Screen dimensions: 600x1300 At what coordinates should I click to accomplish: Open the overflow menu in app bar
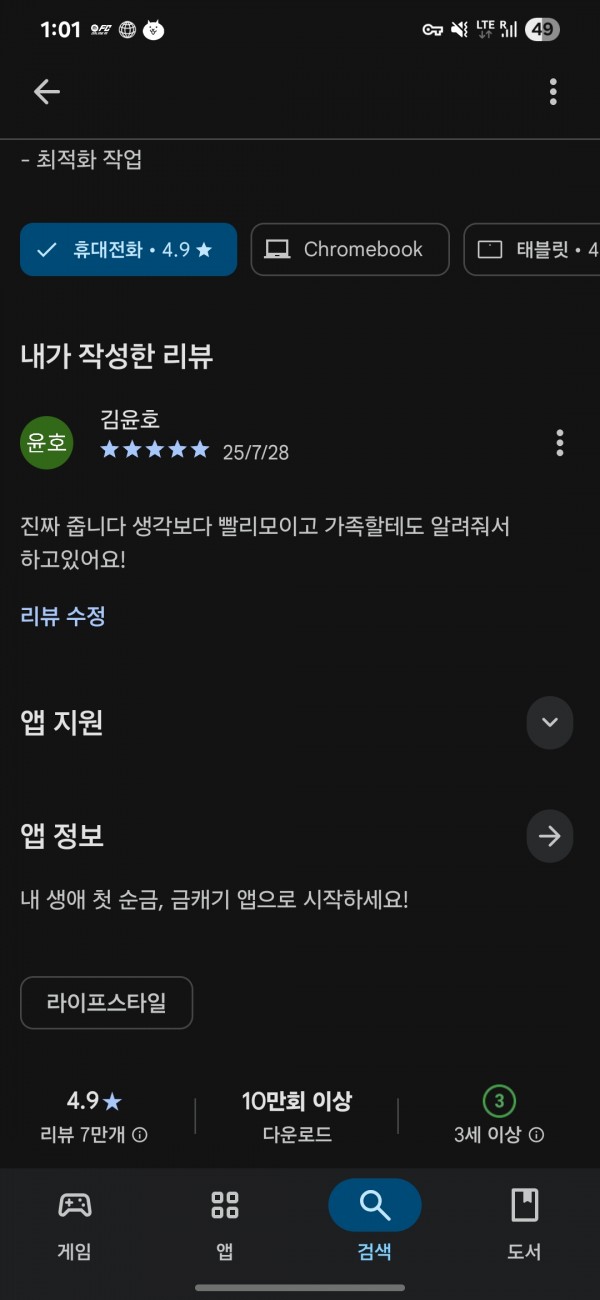coord(553,92)
